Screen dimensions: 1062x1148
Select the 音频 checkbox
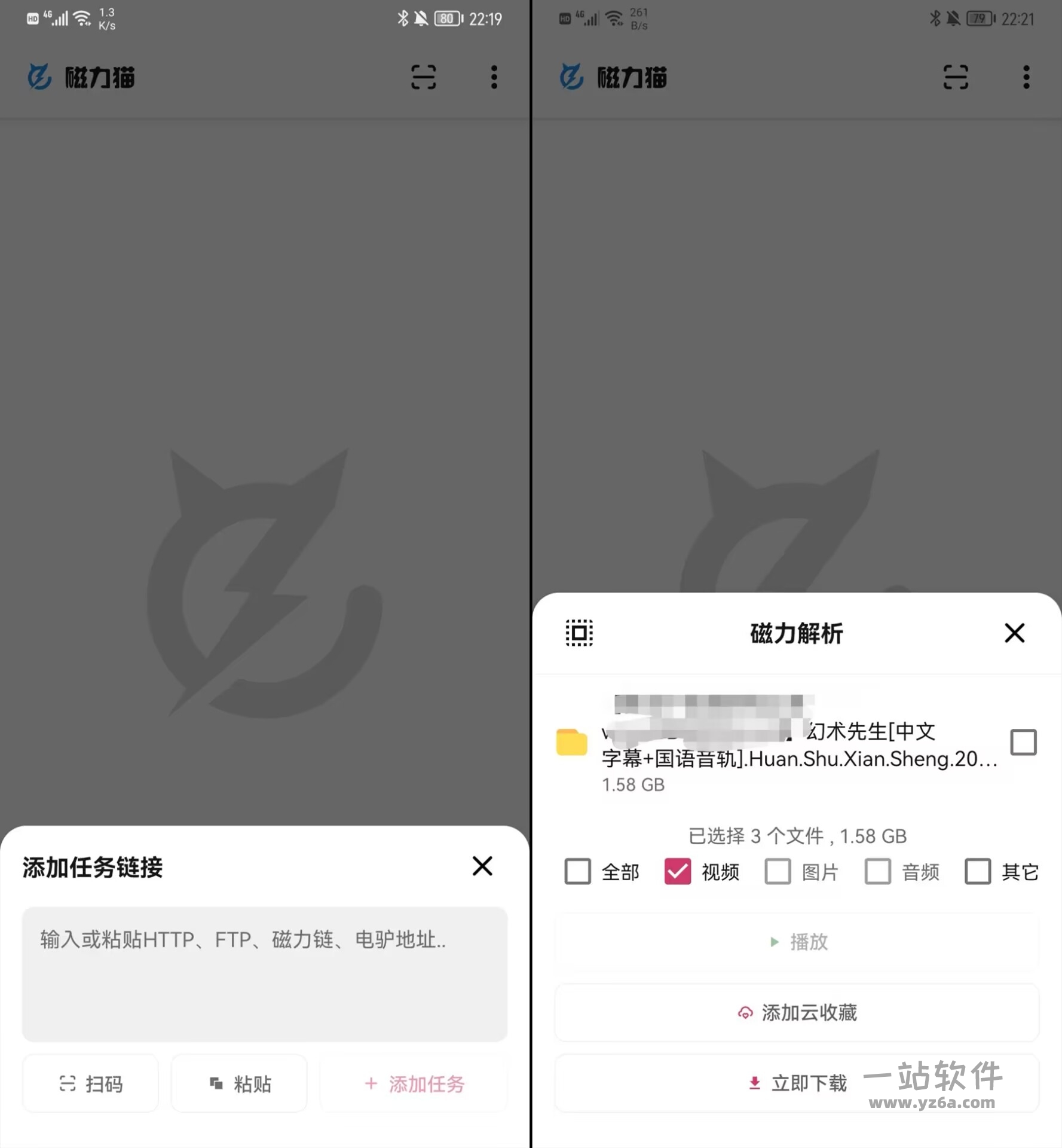tap(877, 871)
